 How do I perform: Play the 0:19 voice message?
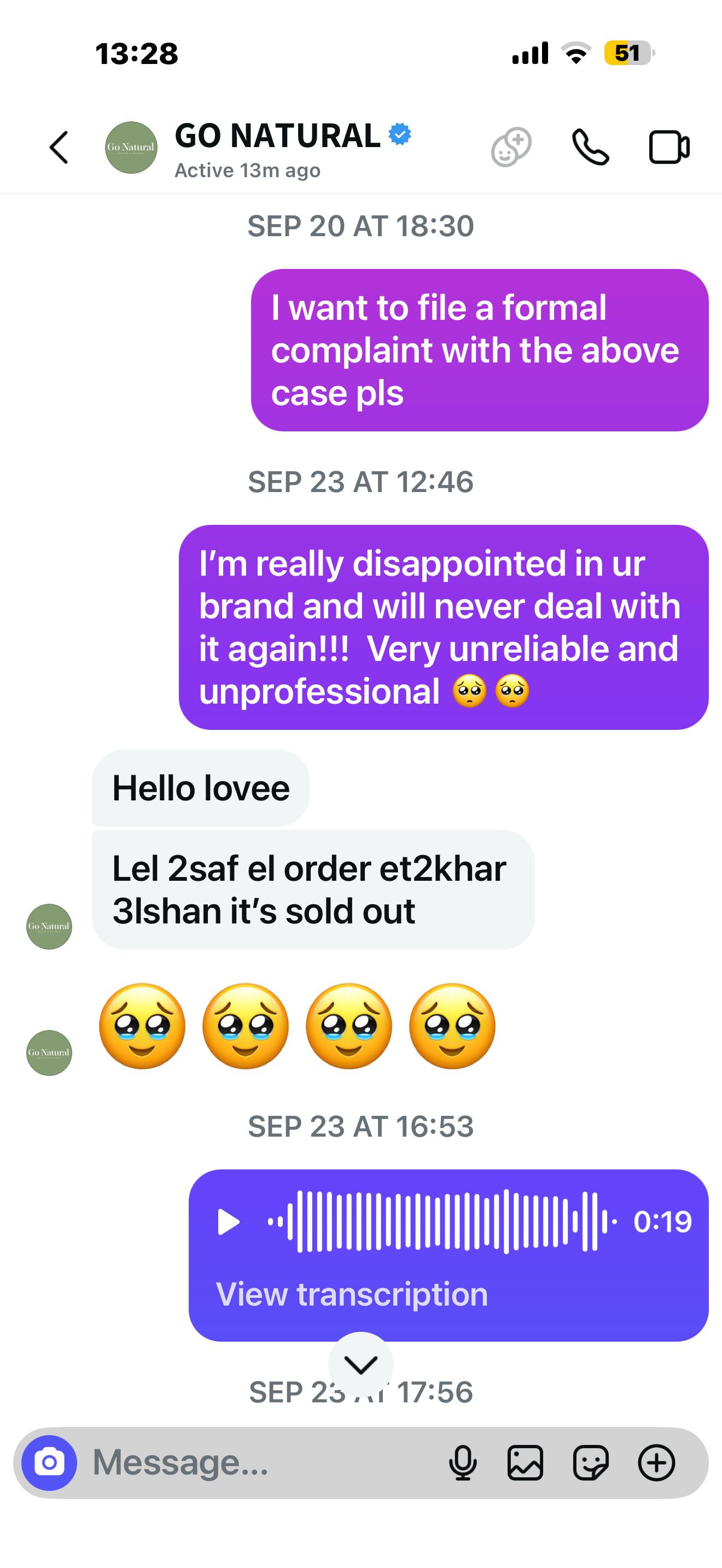228,1221
